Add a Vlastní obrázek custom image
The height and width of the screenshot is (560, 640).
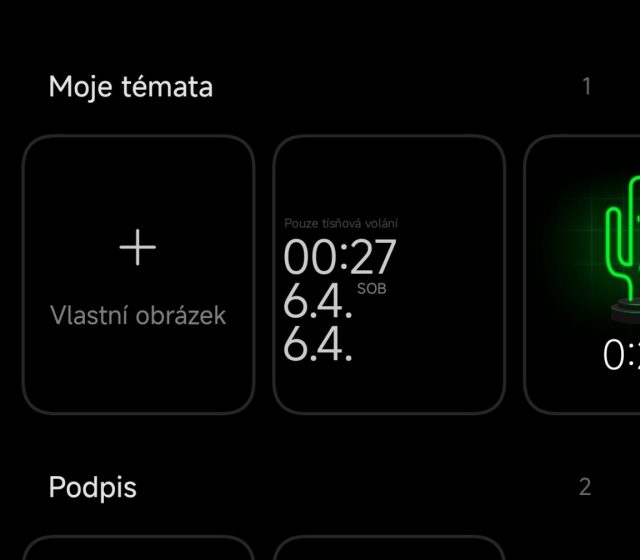point(138,274)
